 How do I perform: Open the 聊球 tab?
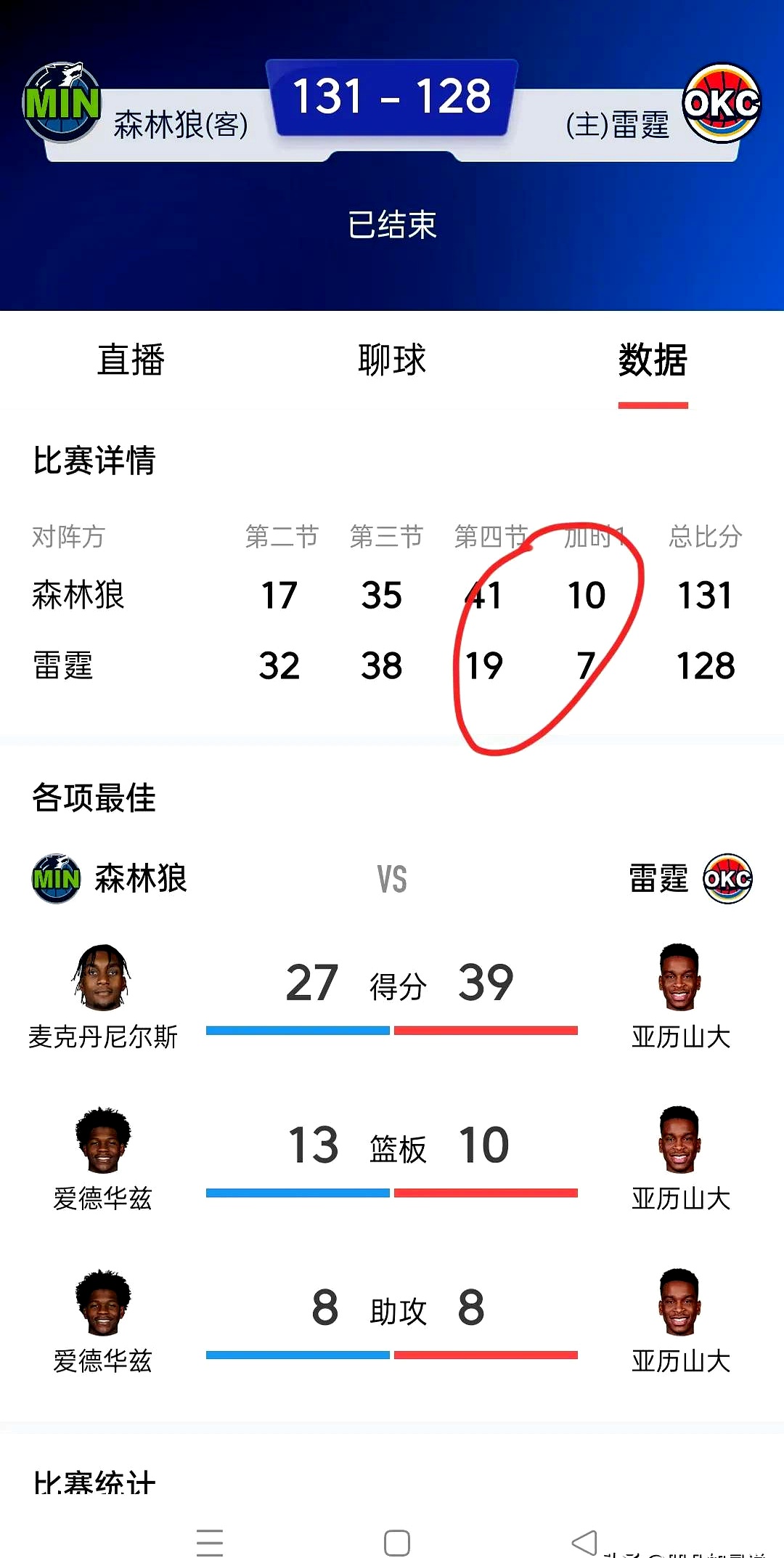coord(392,360)
